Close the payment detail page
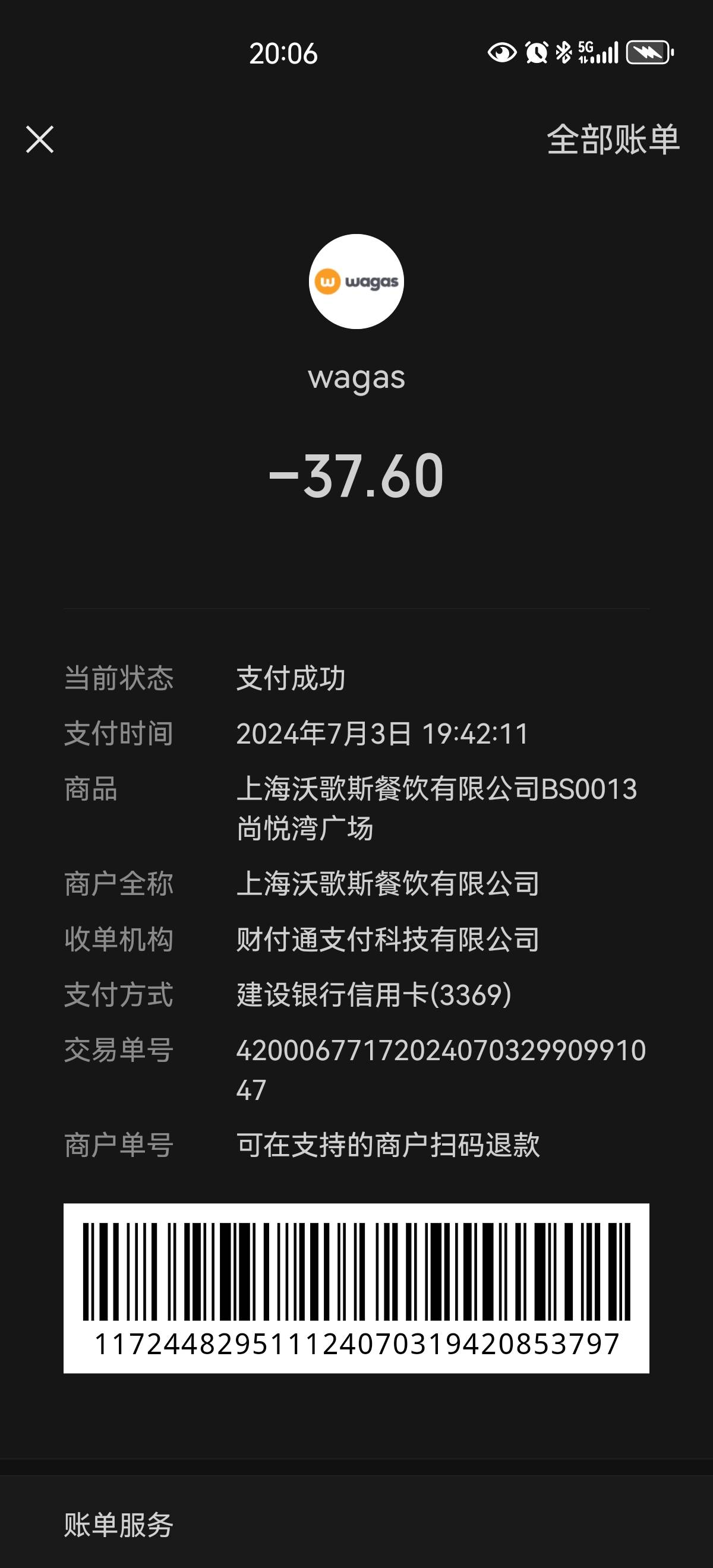713x1568 pixels. pyautogui.click(x=40, y=140)
